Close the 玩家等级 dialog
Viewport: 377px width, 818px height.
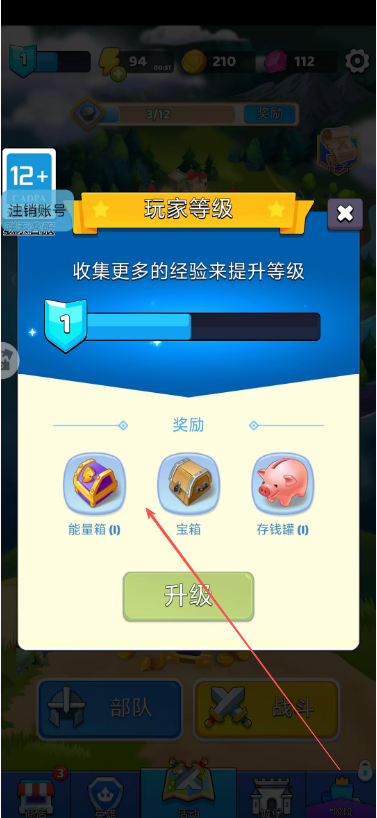(345, 214)
